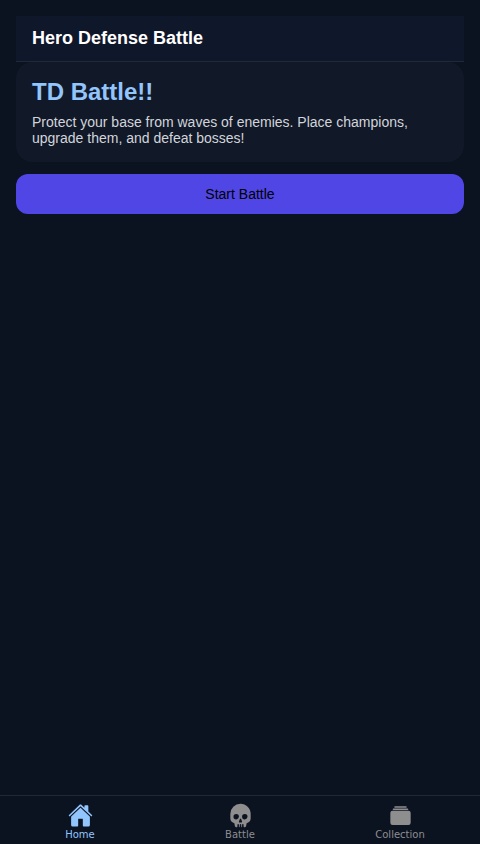Start the battle with the purple button
Image resolution: width=480 pixels, height=844 pixels.
(240, 194)
